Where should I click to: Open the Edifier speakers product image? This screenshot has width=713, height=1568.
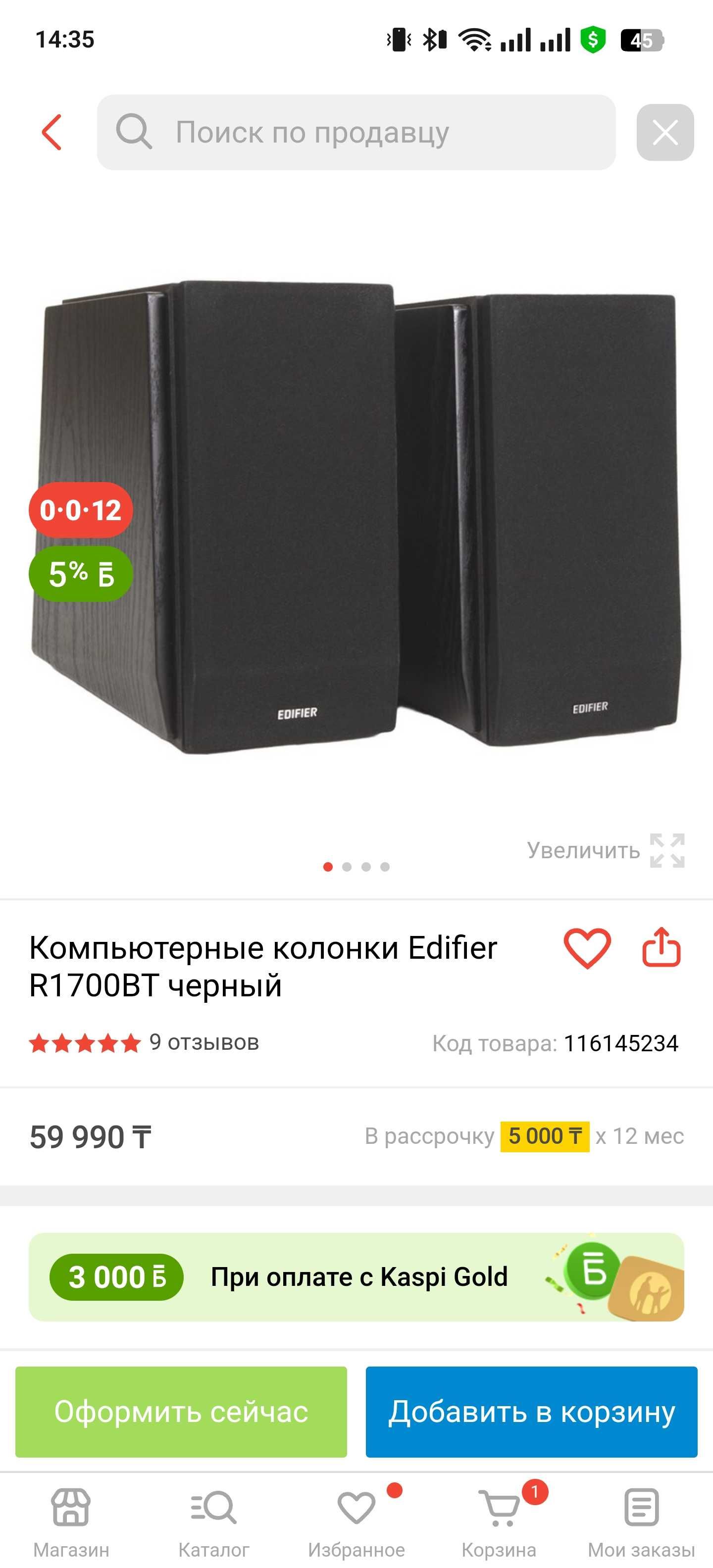pos(356,517)
